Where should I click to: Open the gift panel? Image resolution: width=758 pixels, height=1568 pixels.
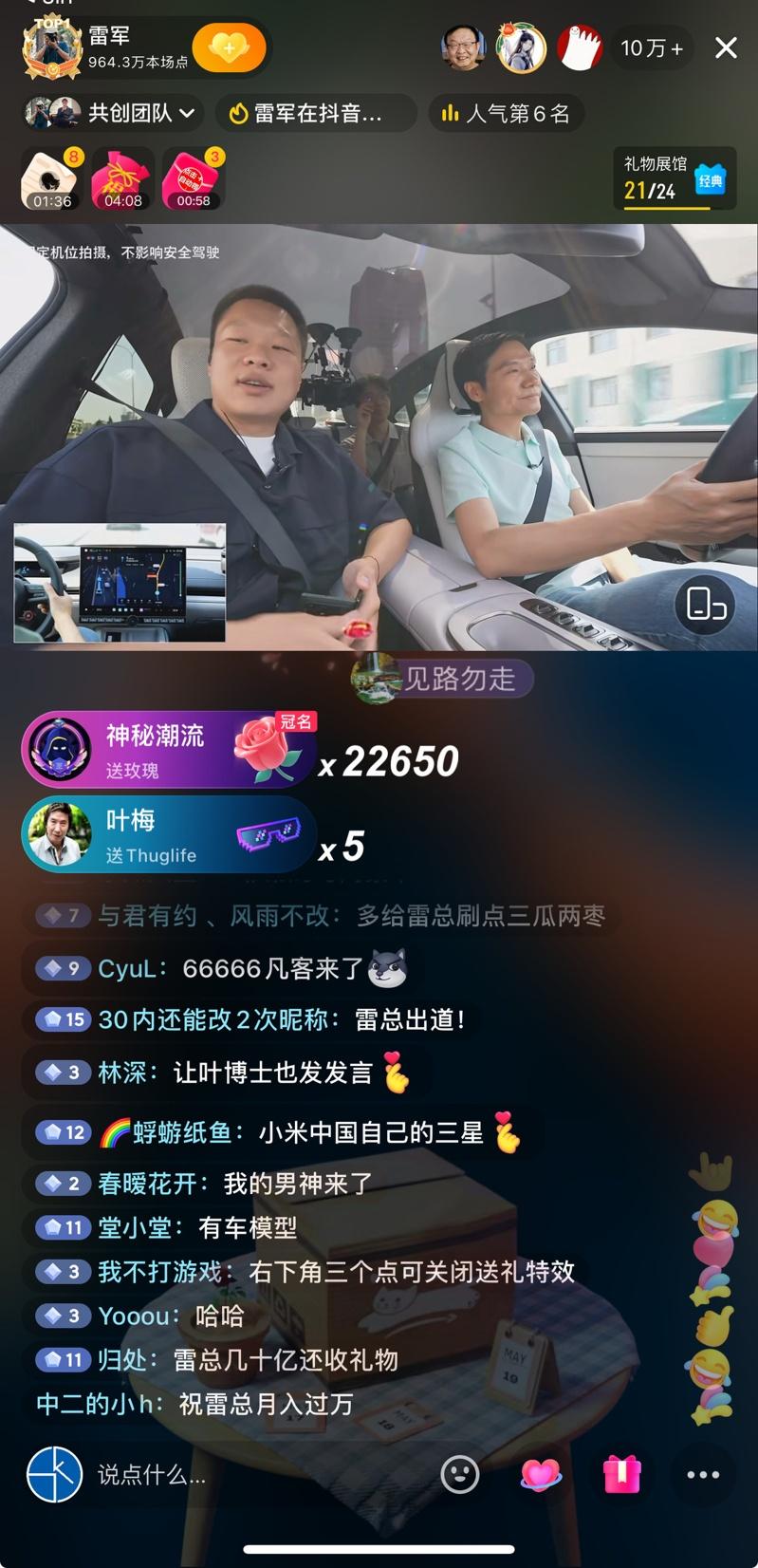pyautogui.click(x=622, y=1474)
